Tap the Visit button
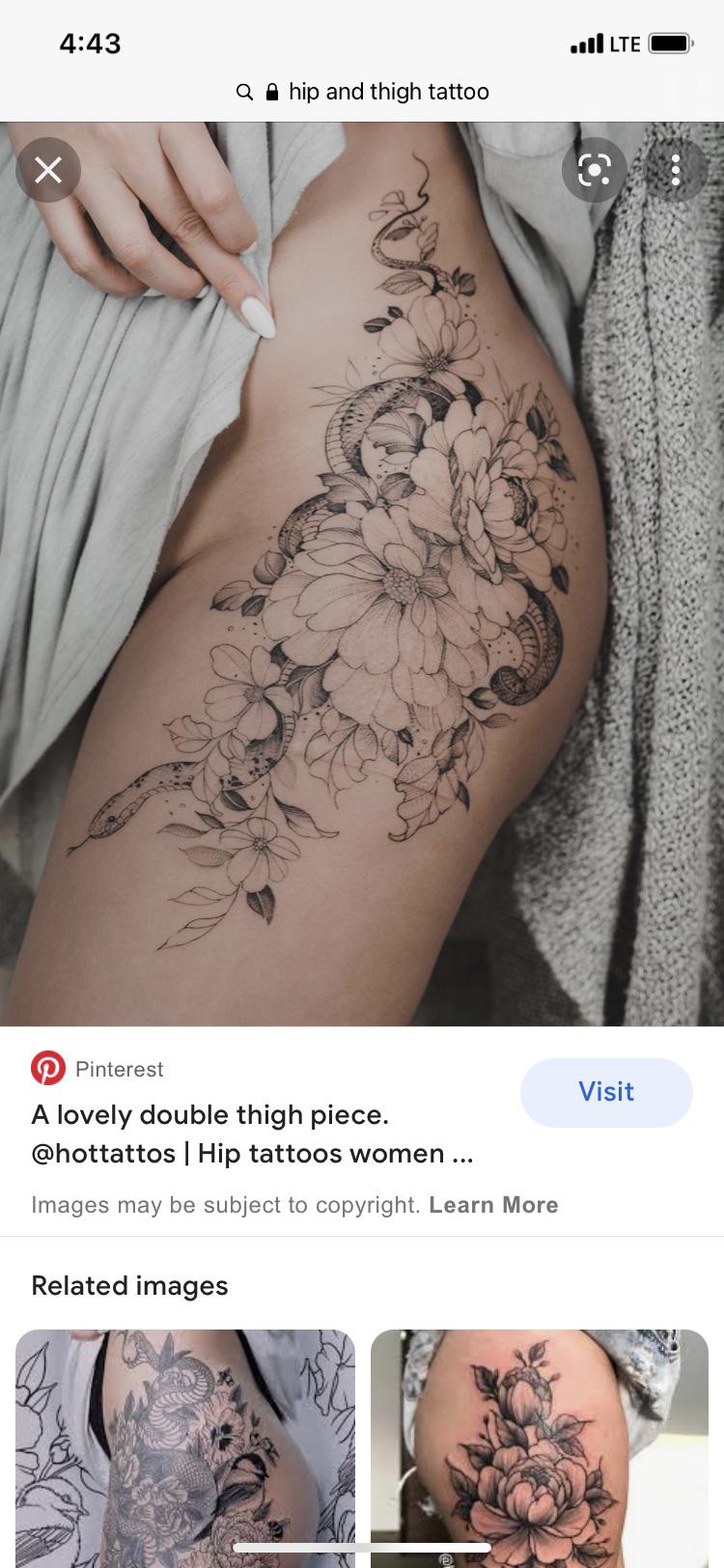This screenshot has height=1568, width=724. [x=606, y=1092]
